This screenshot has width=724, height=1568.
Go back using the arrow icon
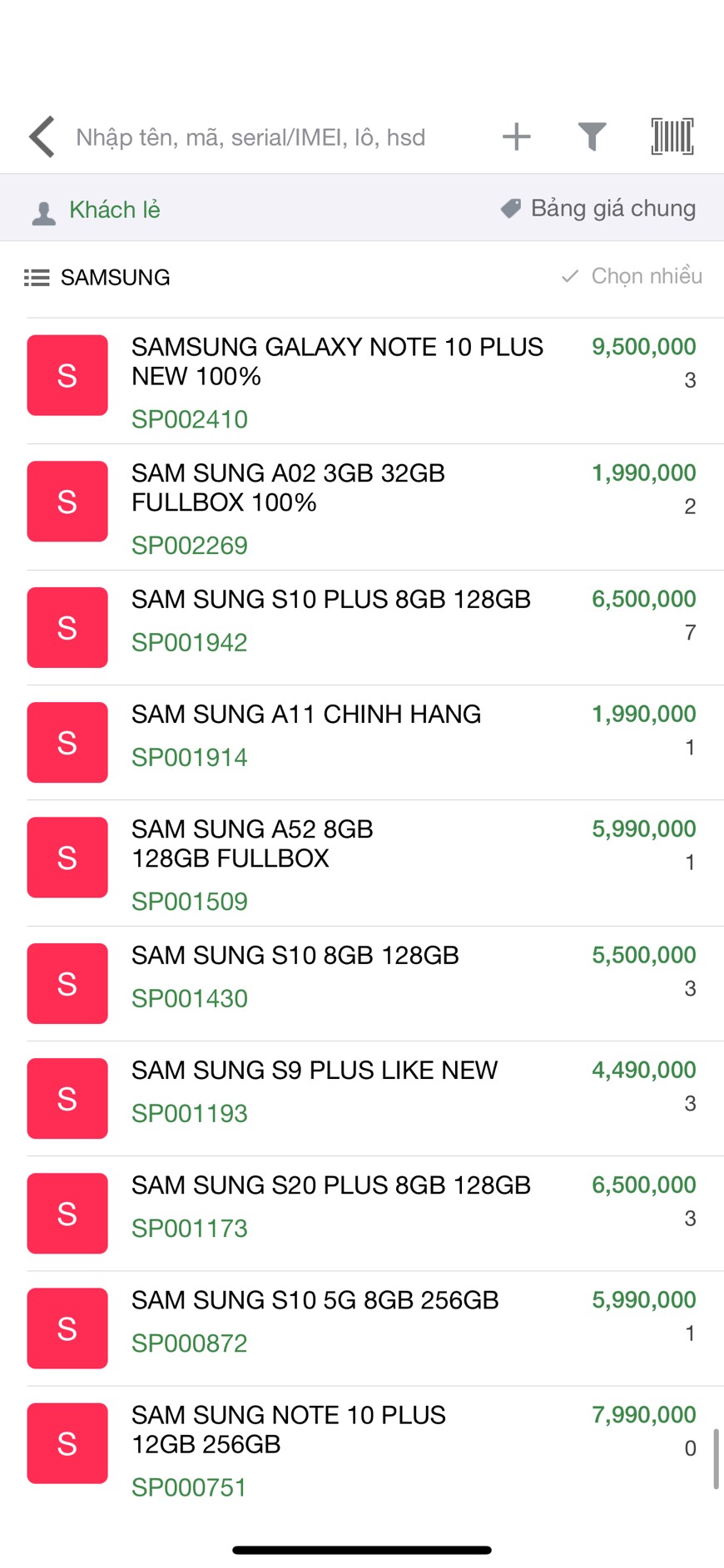pos(42,136)
